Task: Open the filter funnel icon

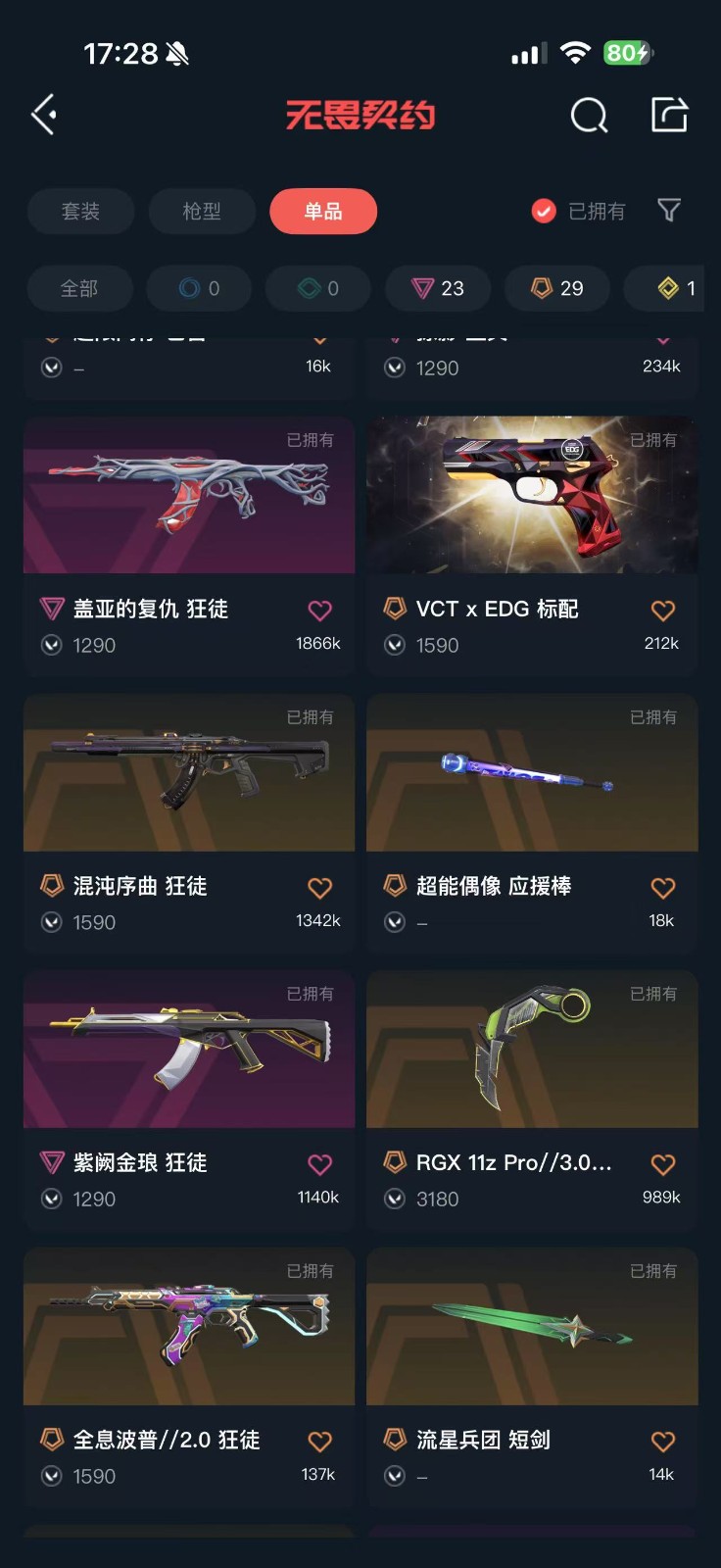Action: click(669, 210)
